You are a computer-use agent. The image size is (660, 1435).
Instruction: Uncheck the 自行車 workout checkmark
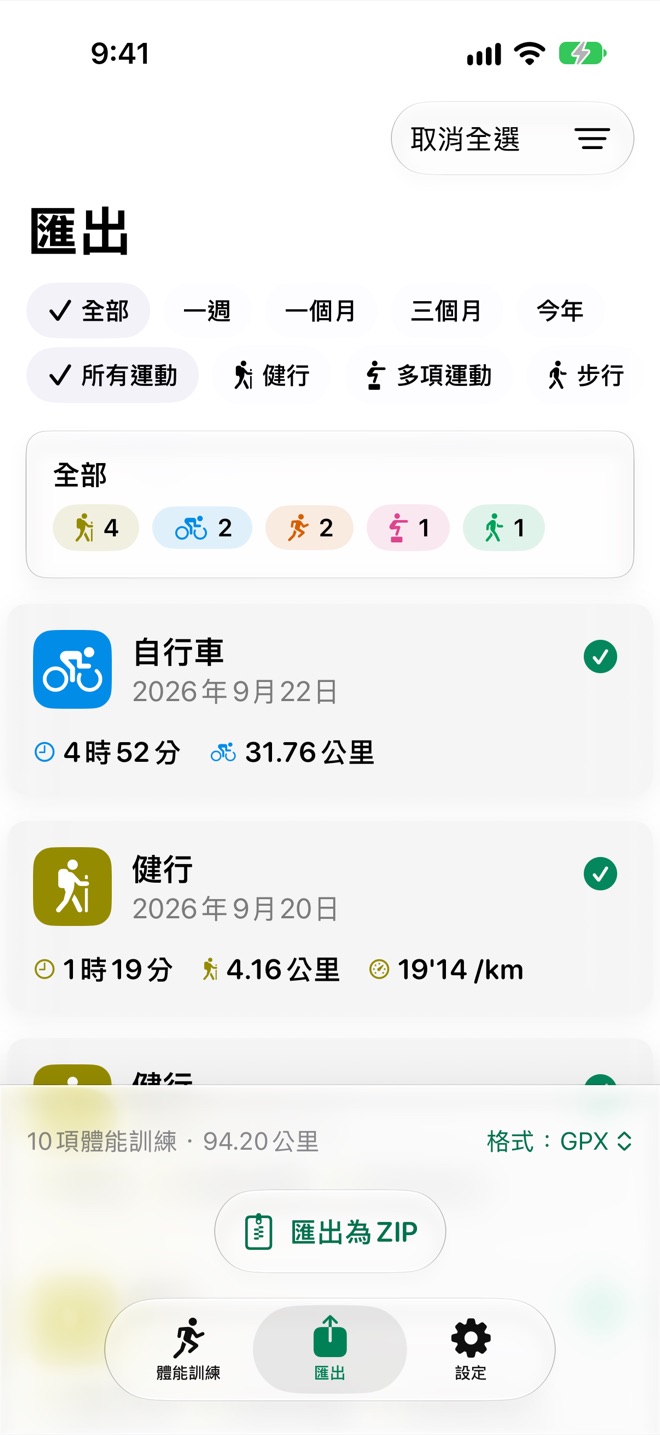600,657
